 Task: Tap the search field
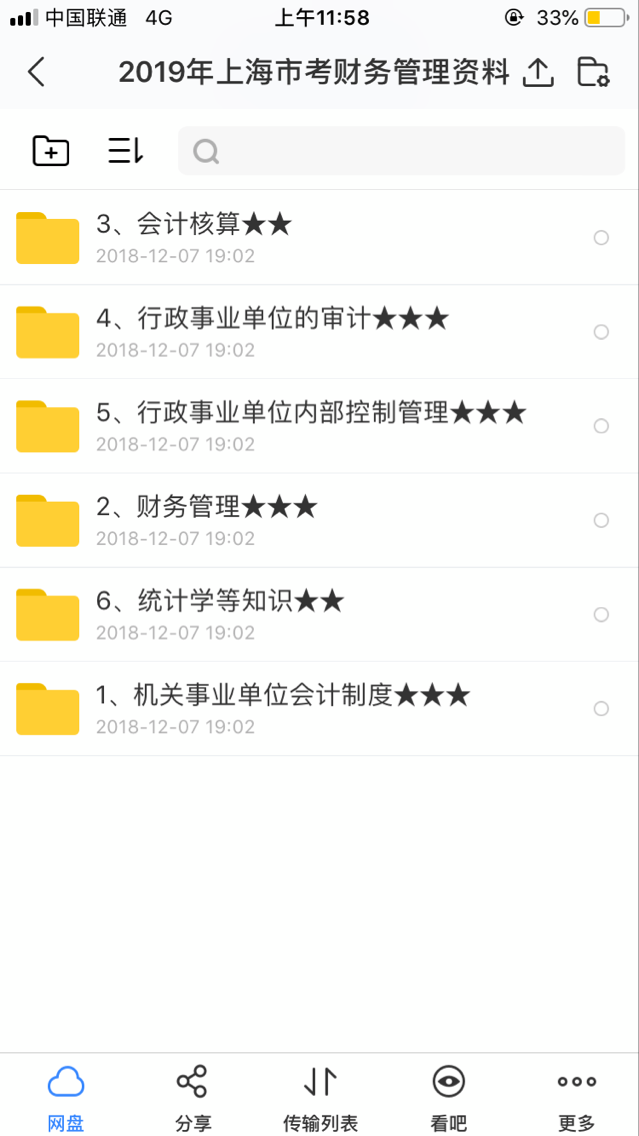pos(401,151)
